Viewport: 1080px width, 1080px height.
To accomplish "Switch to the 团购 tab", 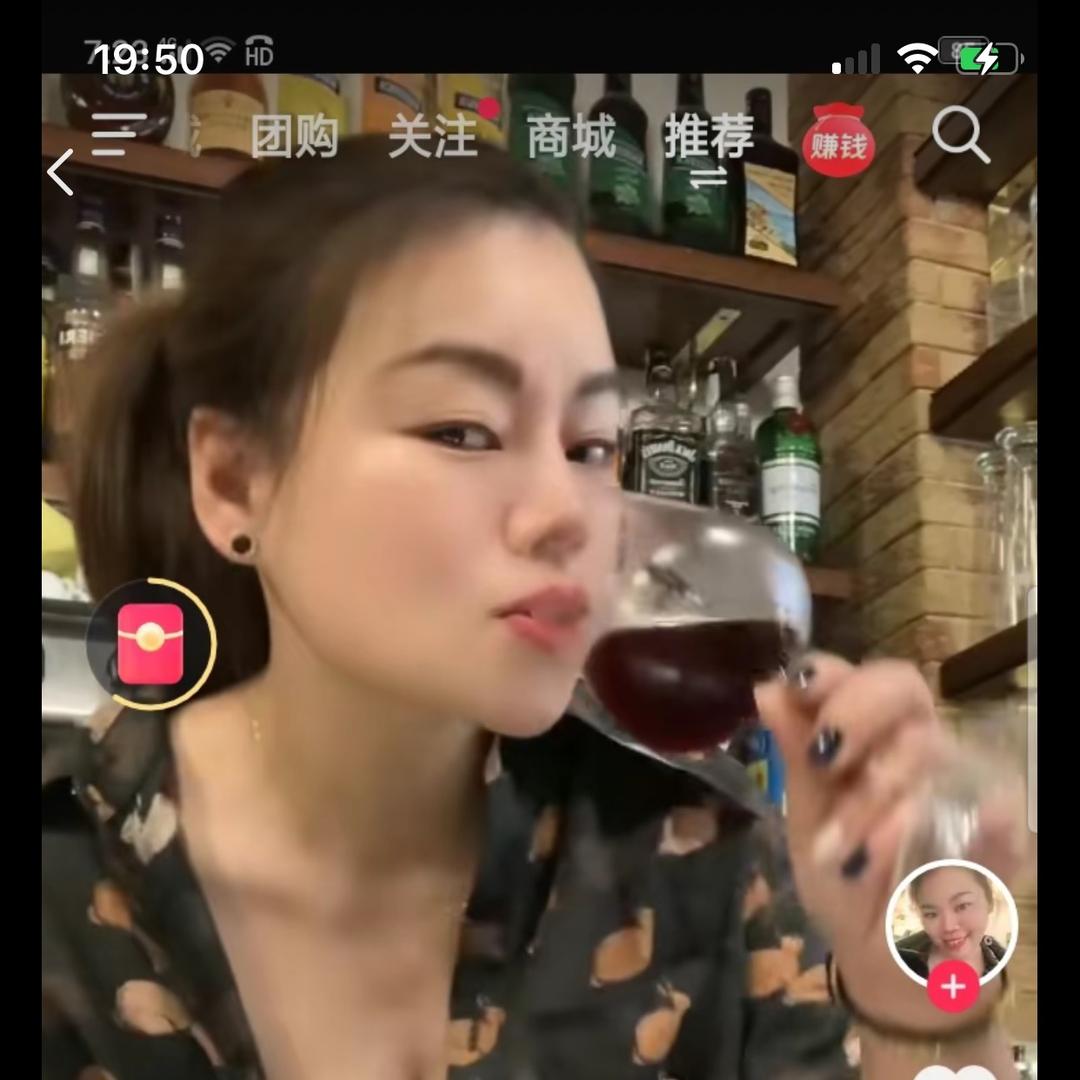I will click(x=294, y=137).
